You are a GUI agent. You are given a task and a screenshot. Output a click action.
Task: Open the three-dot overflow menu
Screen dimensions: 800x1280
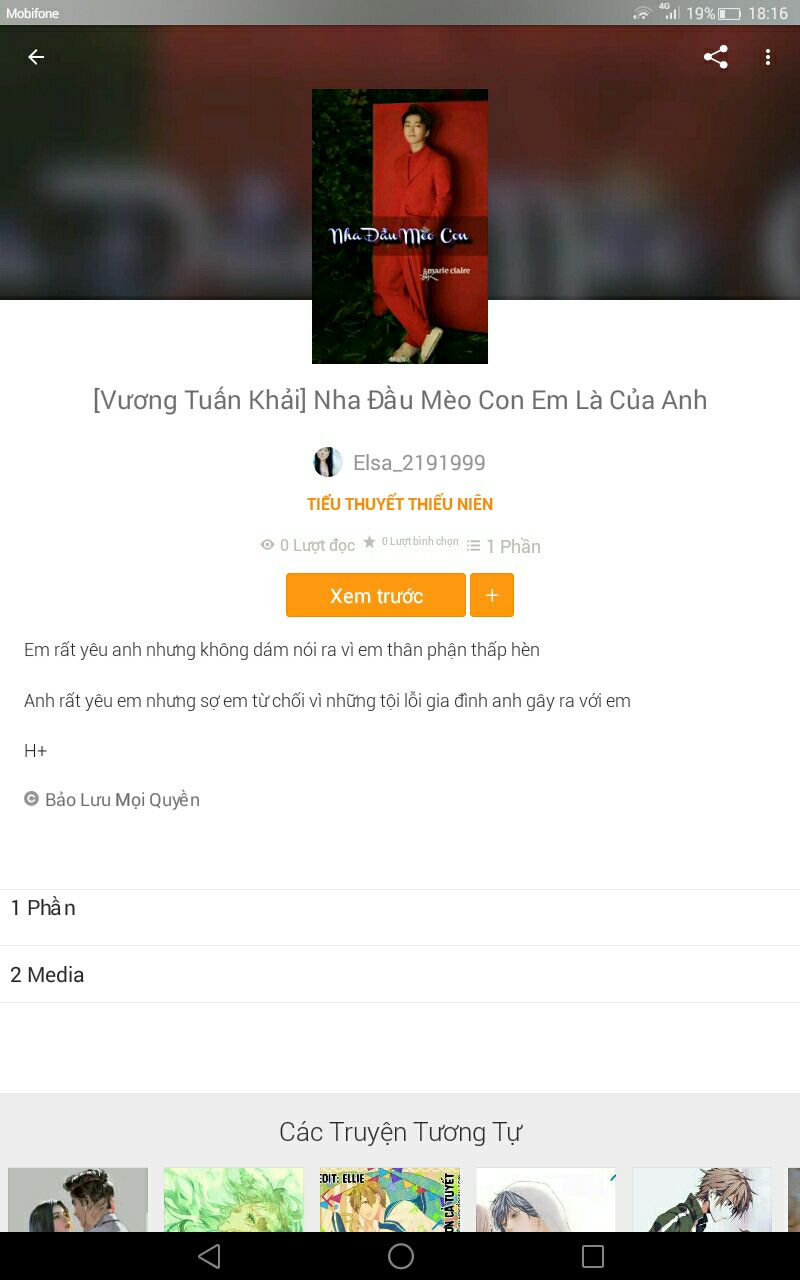pyautogui.click(x=768, y=57)
